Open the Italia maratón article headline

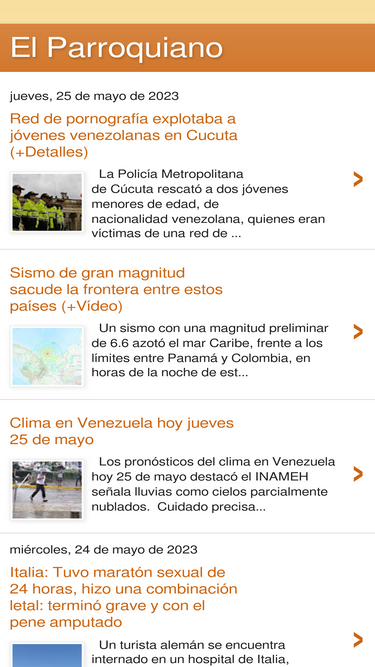[123, 597]
